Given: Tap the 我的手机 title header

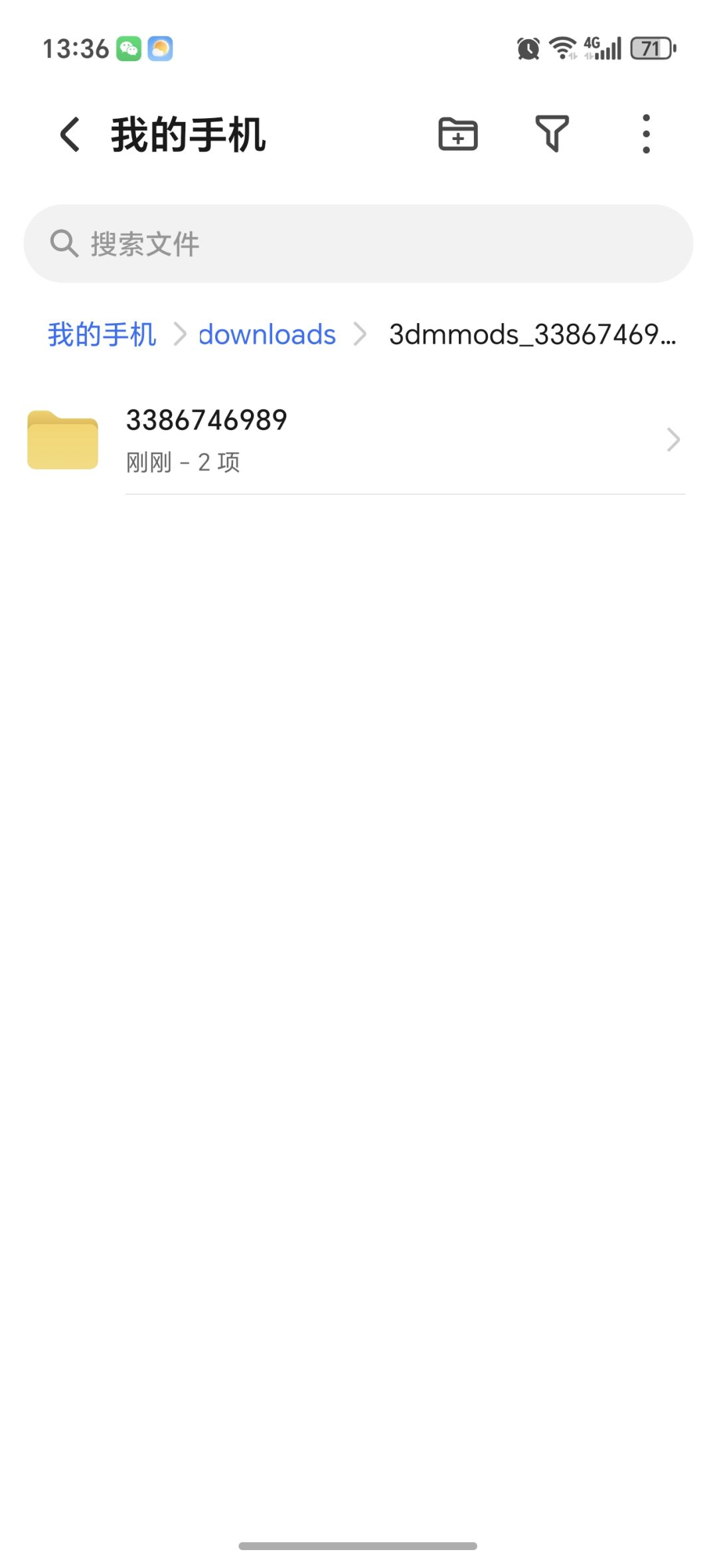Looking at the screenshot, I should (x=188, y=133).
